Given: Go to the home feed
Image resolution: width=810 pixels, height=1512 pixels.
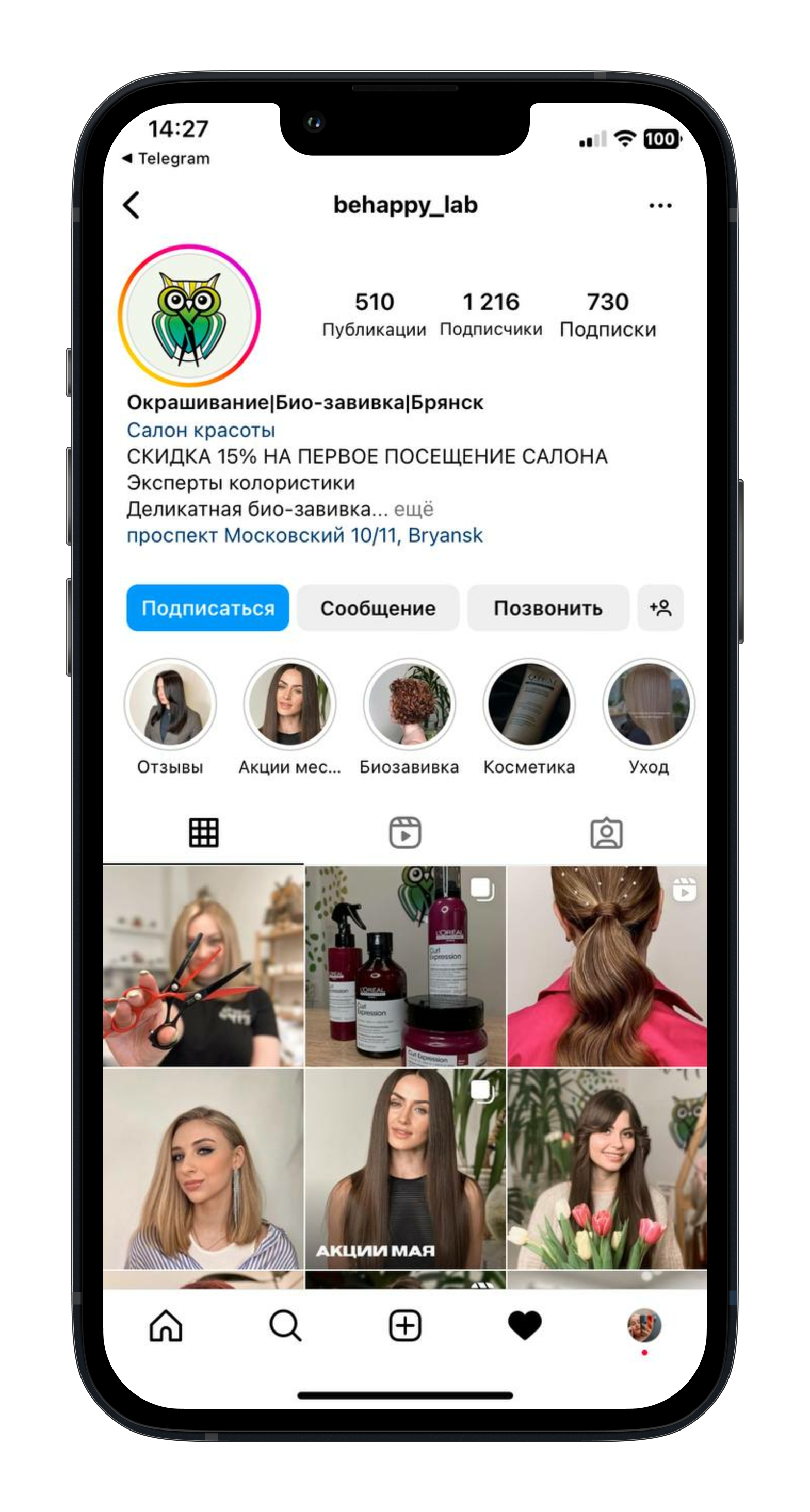Looking at the screenshot, I should pos(166,1326).
